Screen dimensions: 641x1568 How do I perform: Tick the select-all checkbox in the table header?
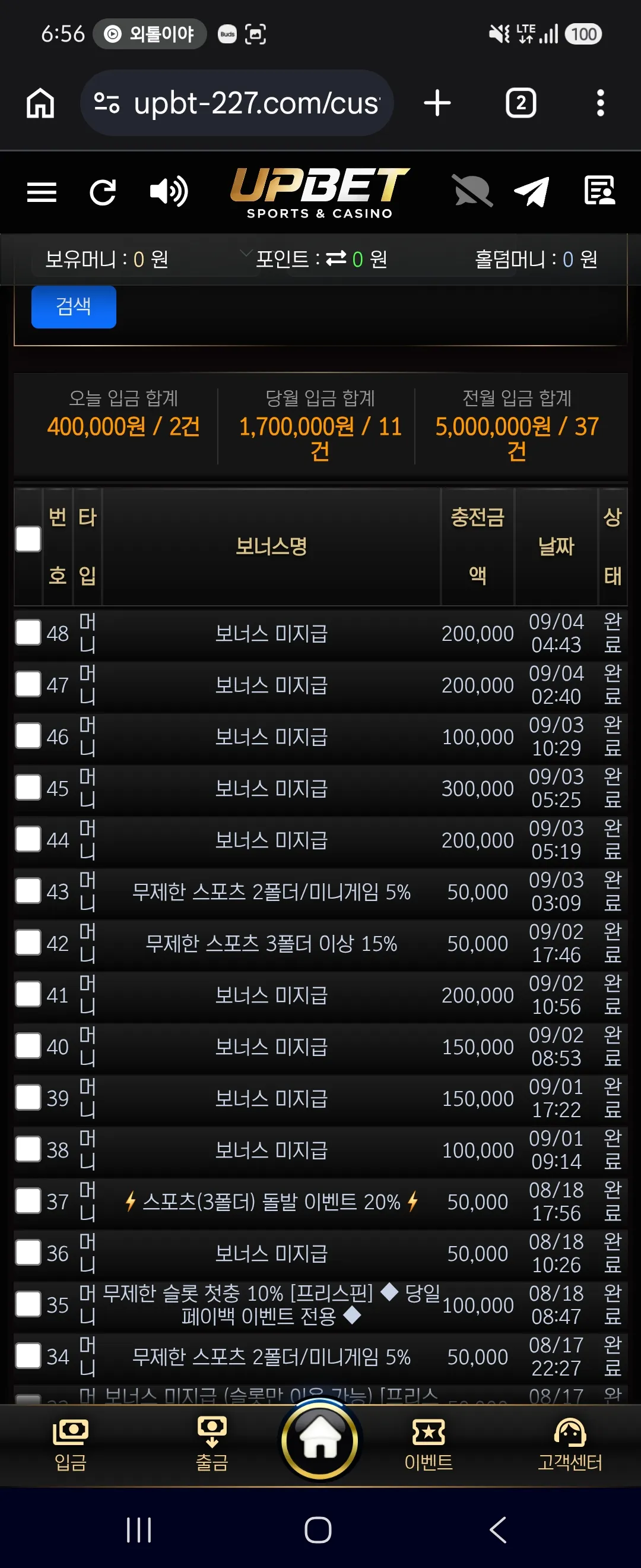coord(28,539)
